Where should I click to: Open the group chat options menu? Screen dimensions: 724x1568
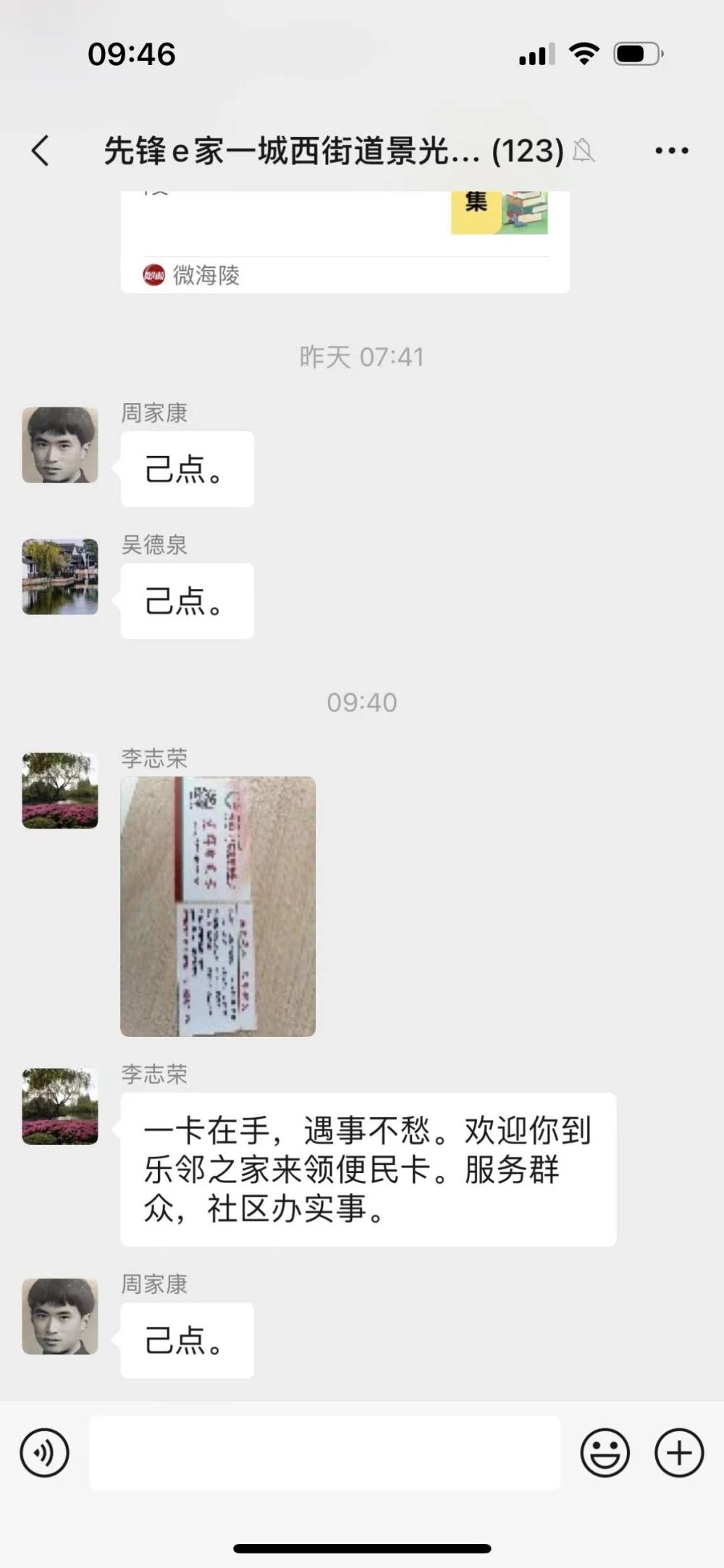coord(671,151)
